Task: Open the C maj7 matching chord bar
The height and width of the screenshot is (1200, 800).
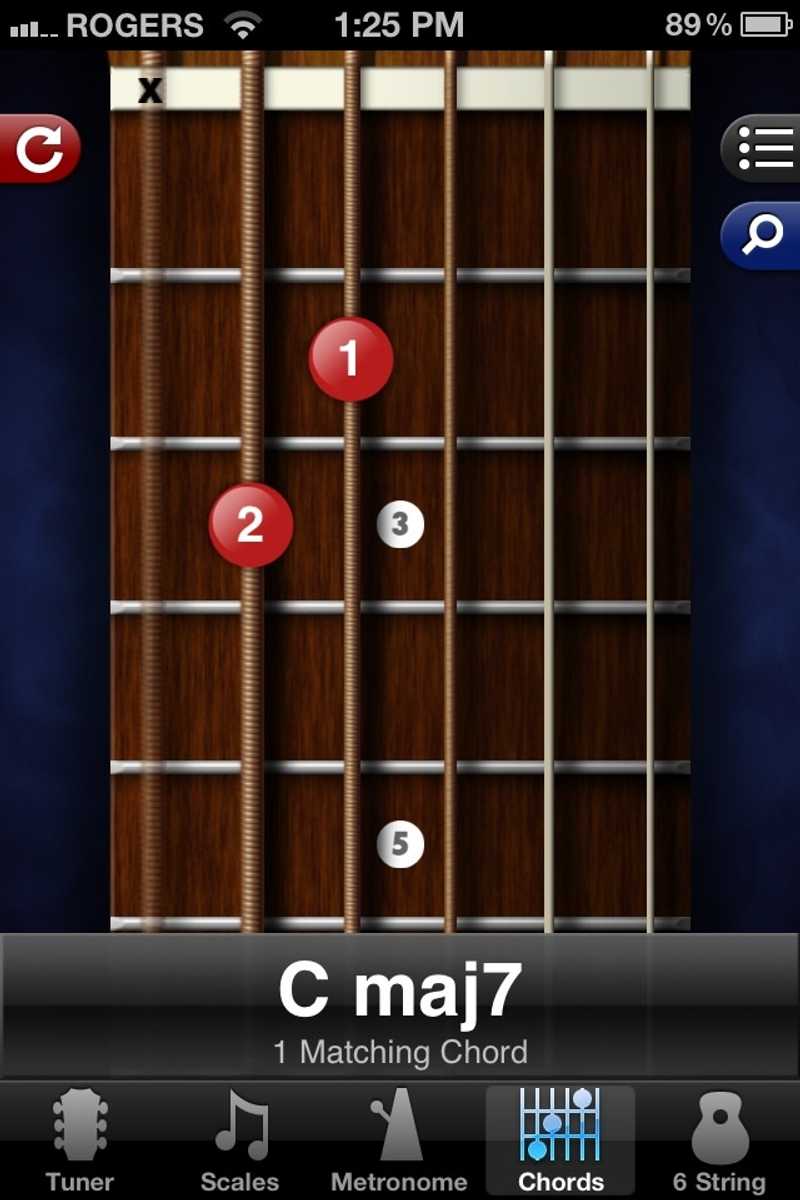Action: pyautogui.click(x=400, y=1006)
